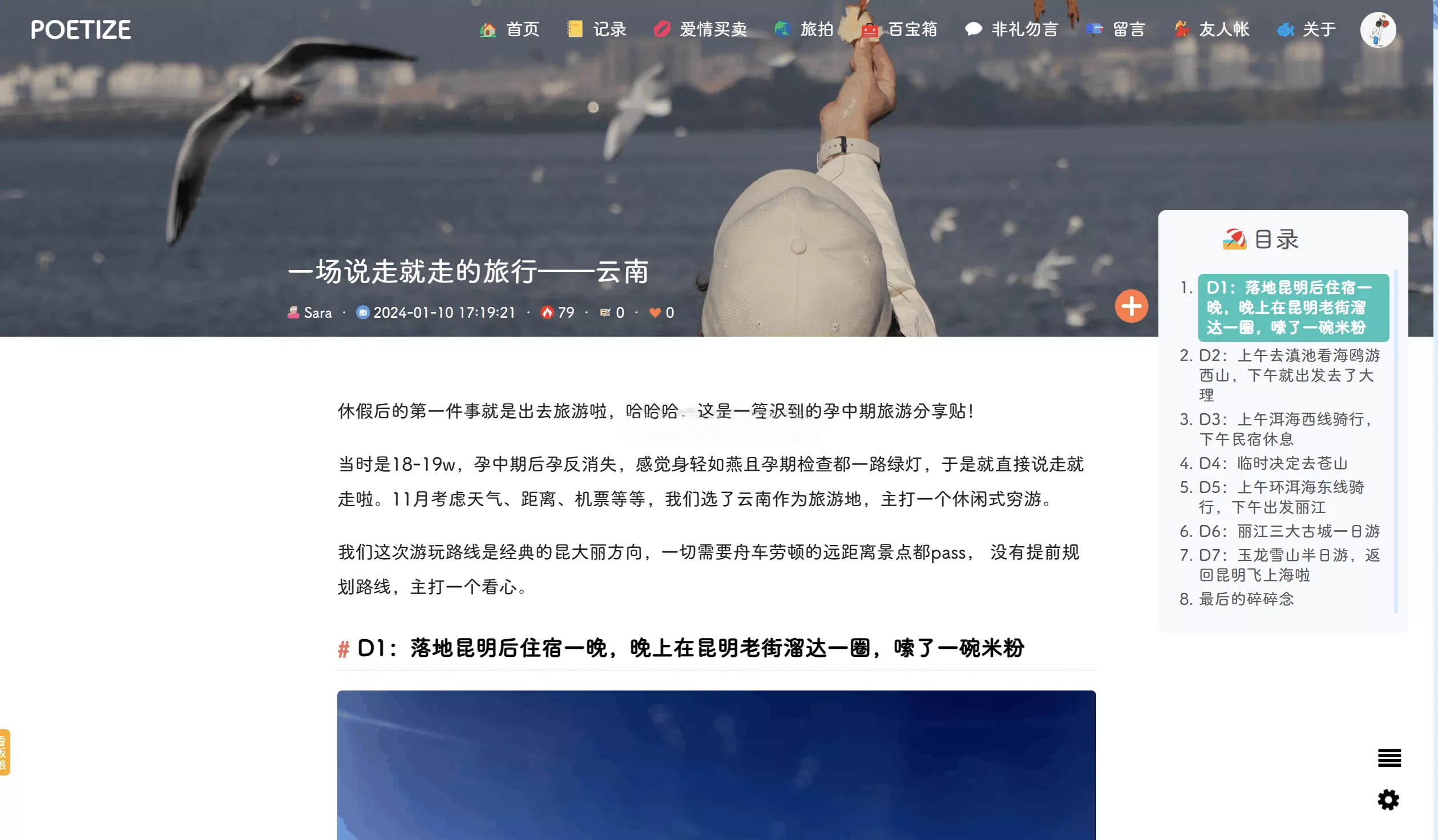Open the 友人帐 friends page
Screen dimensions: 1438x840
click(1212, 29)
